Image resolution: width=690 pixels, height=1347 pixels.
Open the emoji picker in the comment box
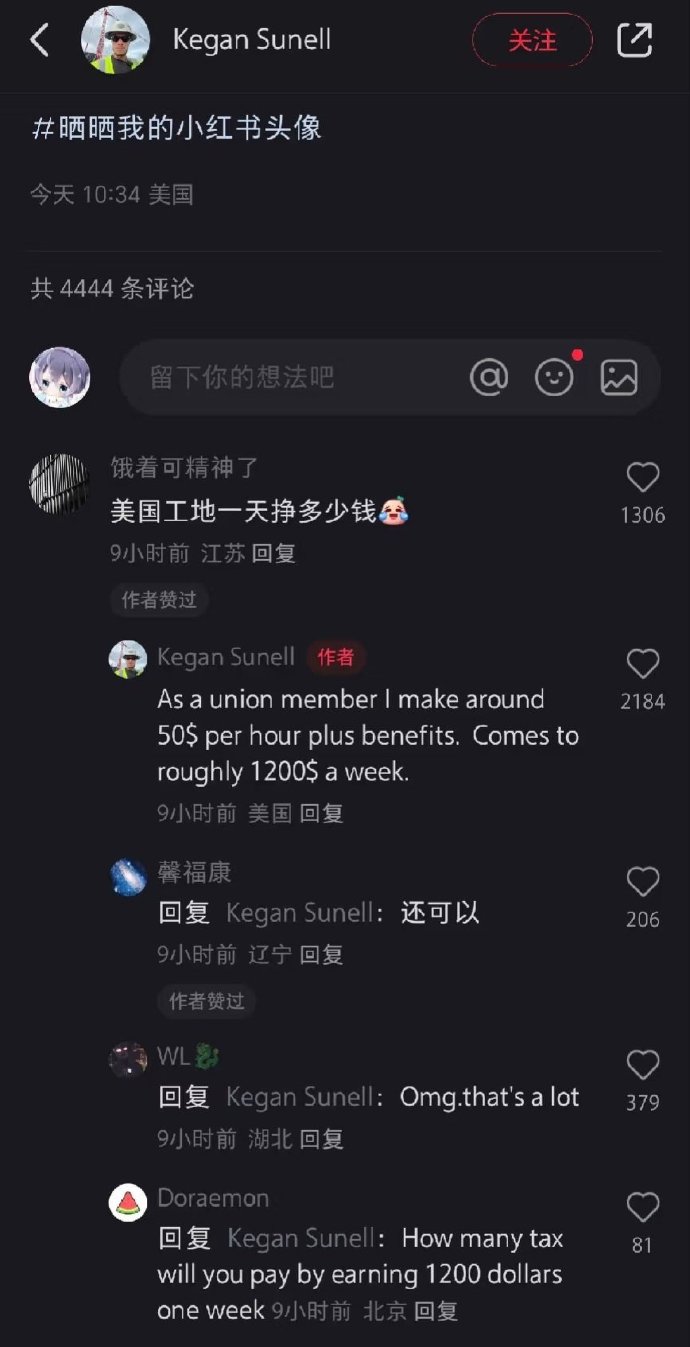[554, 377]
